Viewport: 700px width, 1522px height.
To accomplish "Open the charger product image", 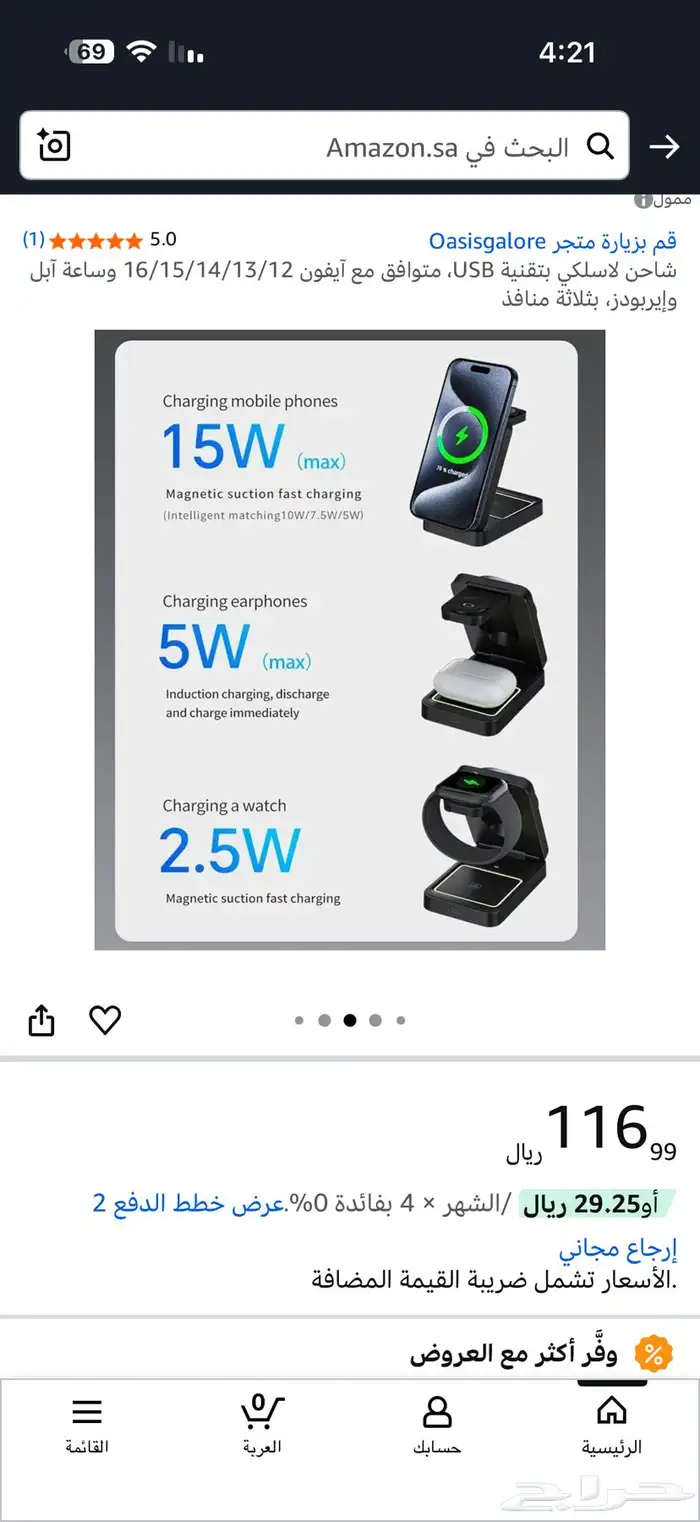I will (x=349, y=639).
